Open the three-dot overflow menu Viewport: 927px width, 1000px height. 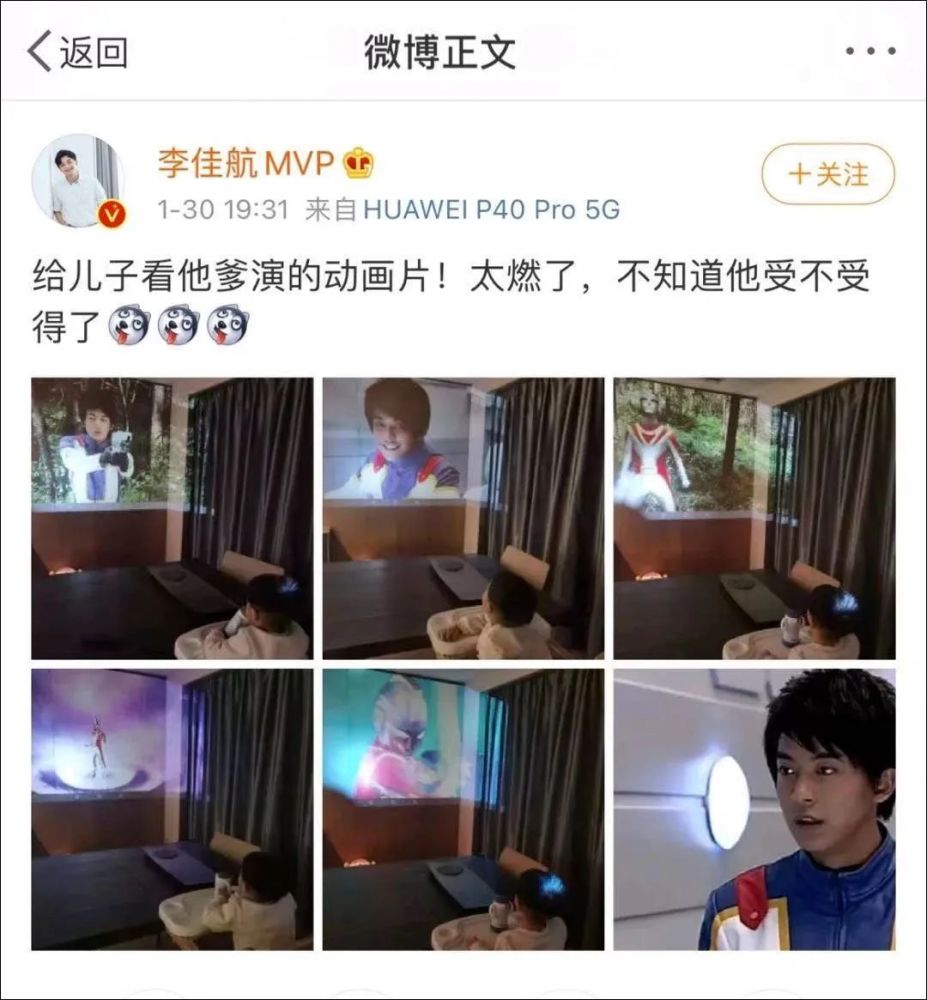click(x=870, y=51)
